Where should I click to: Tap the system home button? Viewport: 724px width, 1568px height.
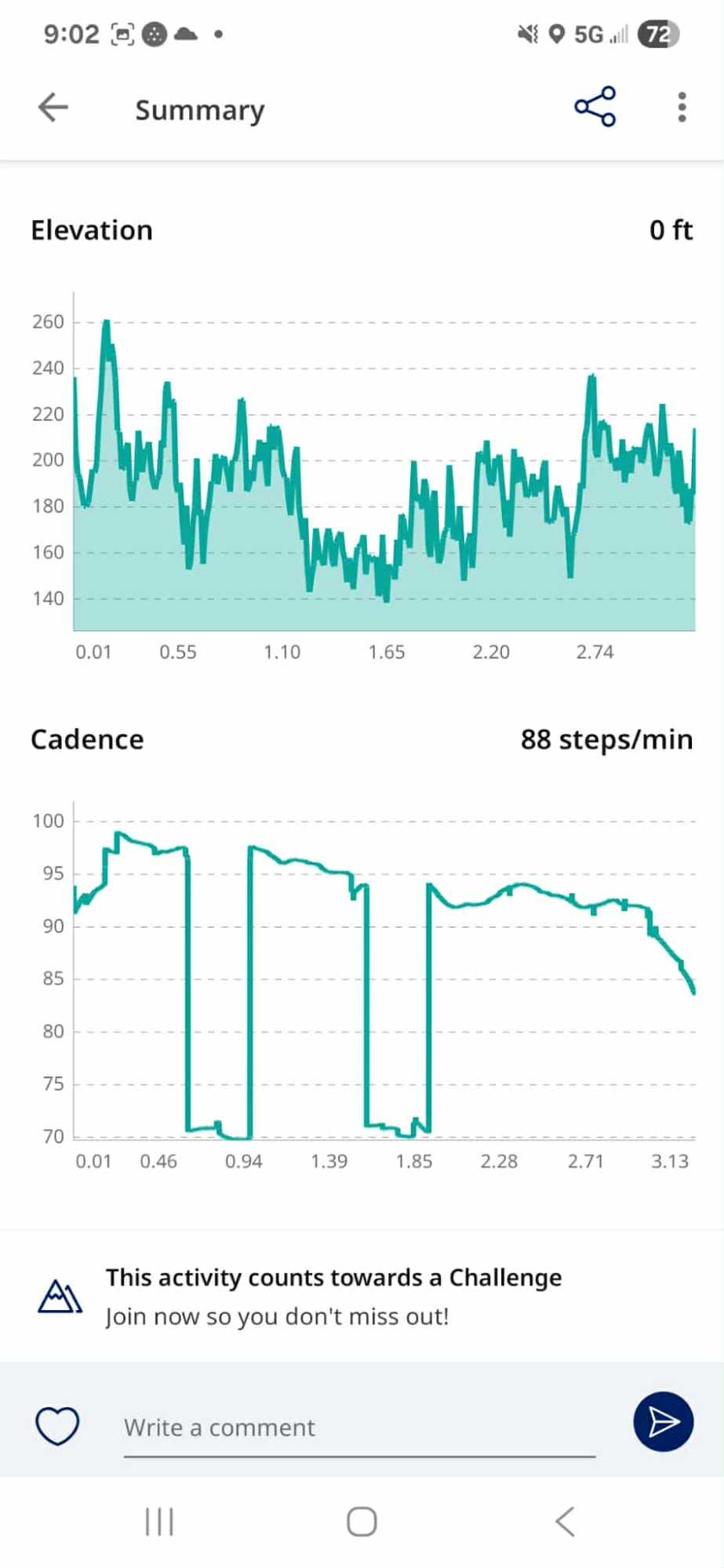tap(362, 1522)
